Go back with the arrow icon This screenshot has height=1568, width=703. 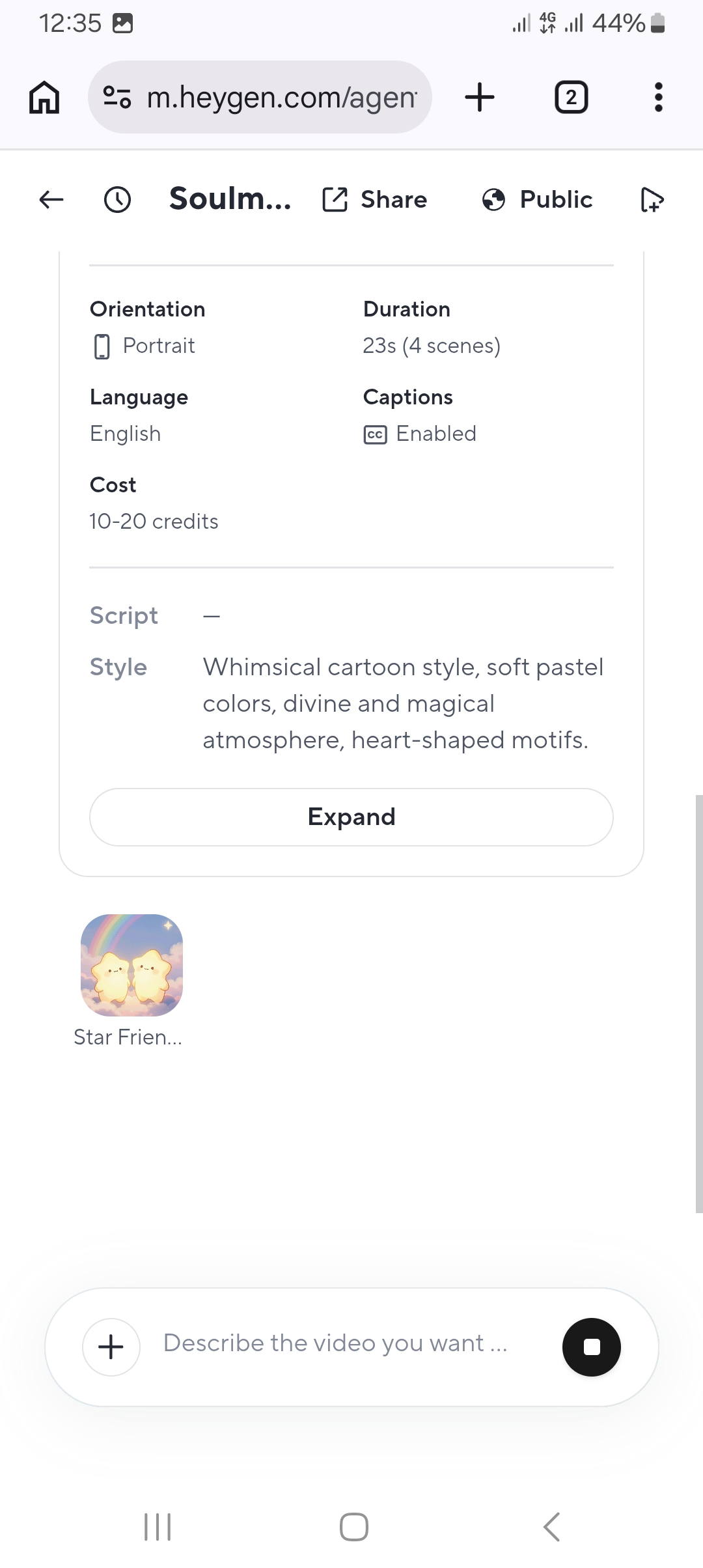coord(51,199)
